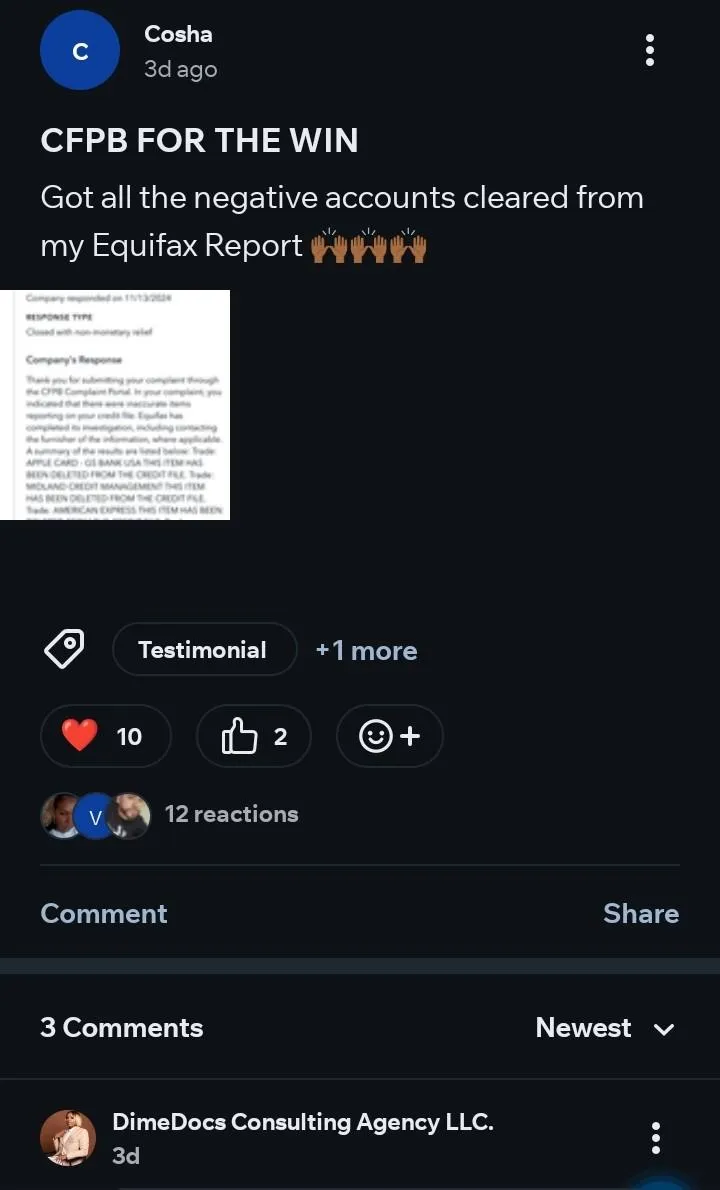Give a thumbs up to the post
Screen dimensions: 720x1190
click(254, 737)
